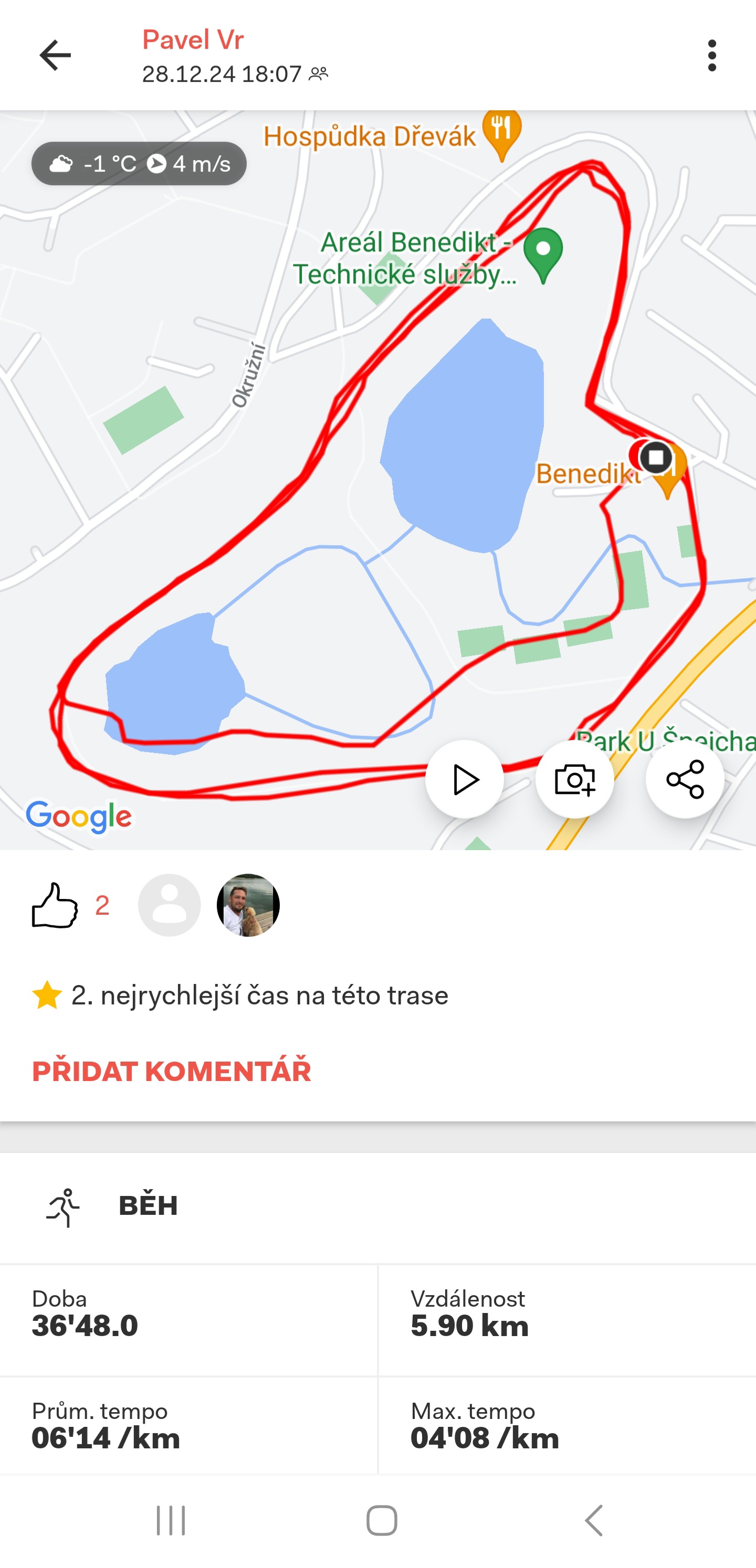Open the liker with default grey avatar

[170, 905]
